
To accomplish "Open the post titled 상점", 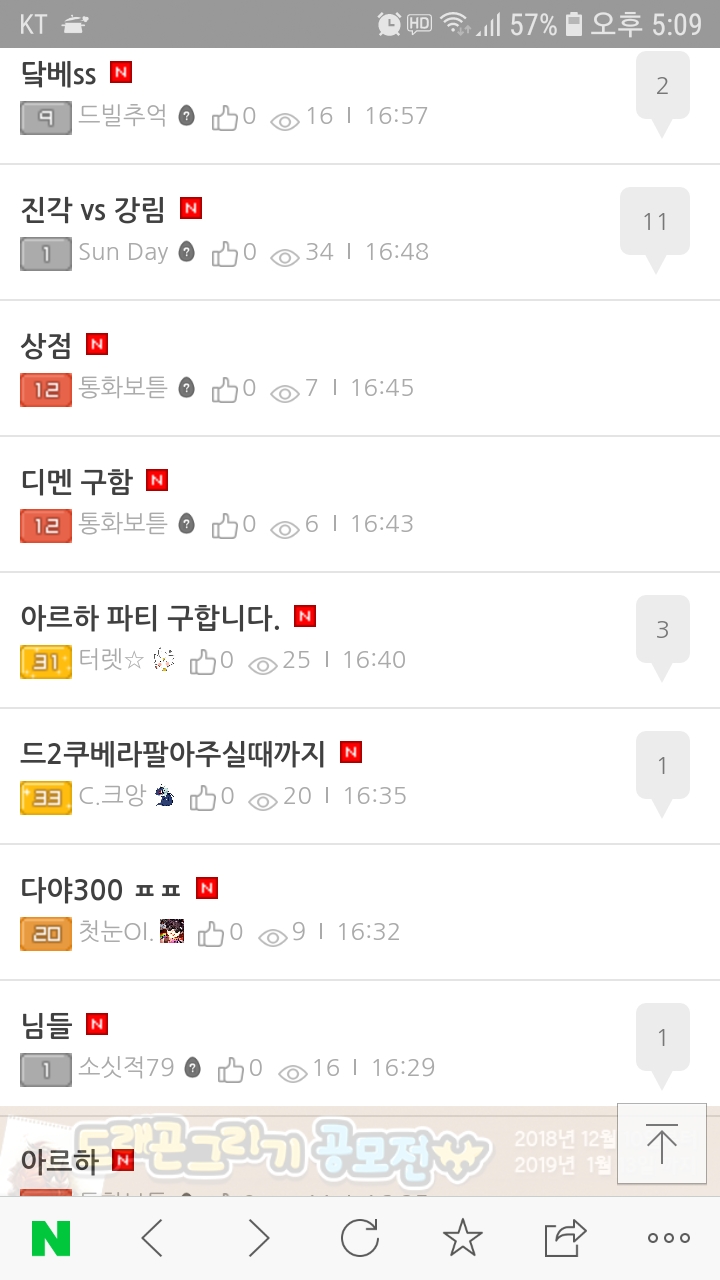I will 47,346.
